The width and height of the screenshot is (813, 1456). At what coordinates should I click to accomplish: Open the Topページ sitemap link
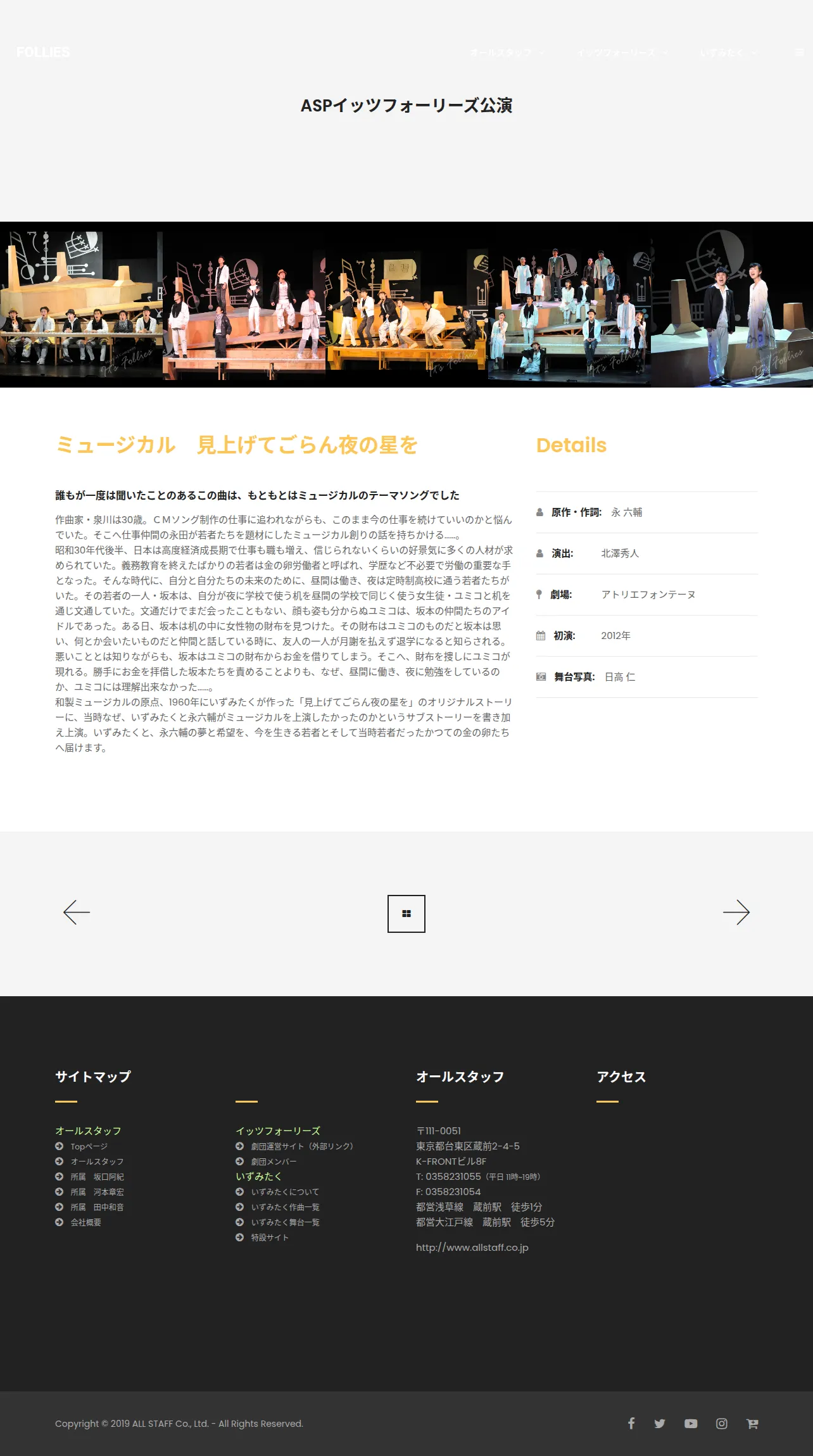(89, 1146)
